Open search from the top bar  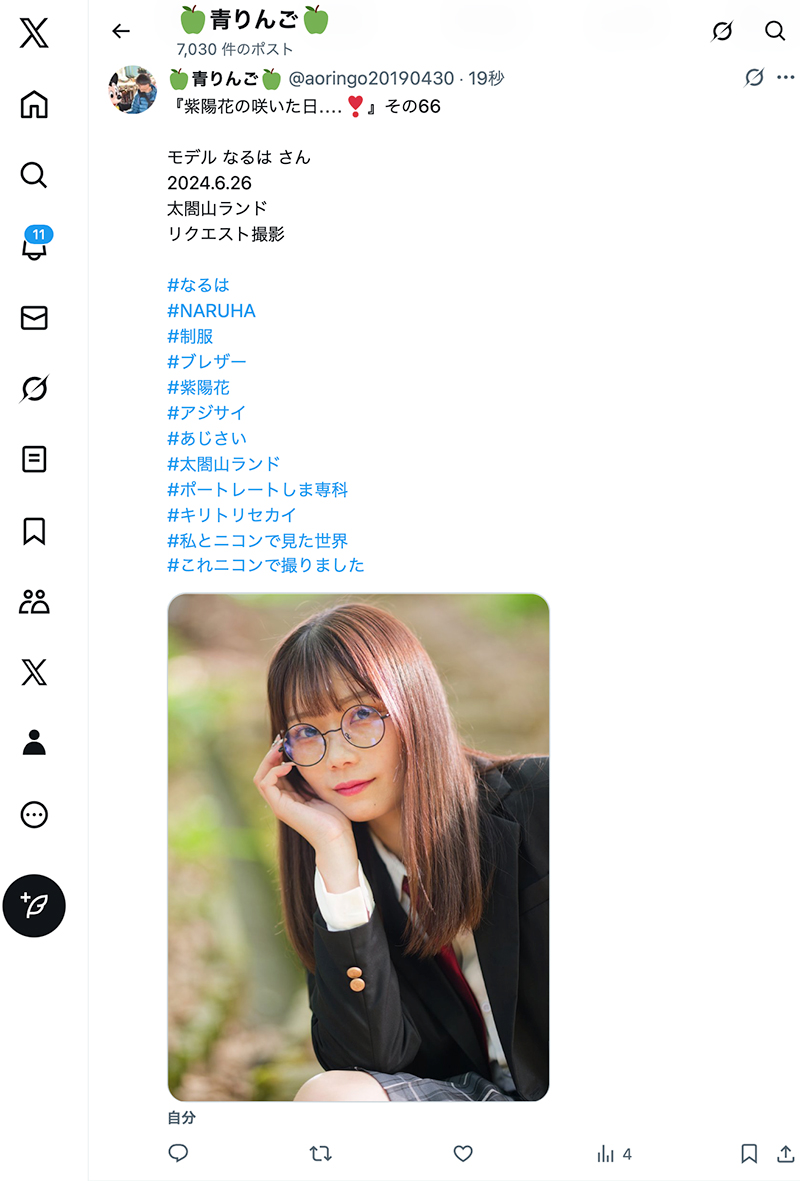775,31
